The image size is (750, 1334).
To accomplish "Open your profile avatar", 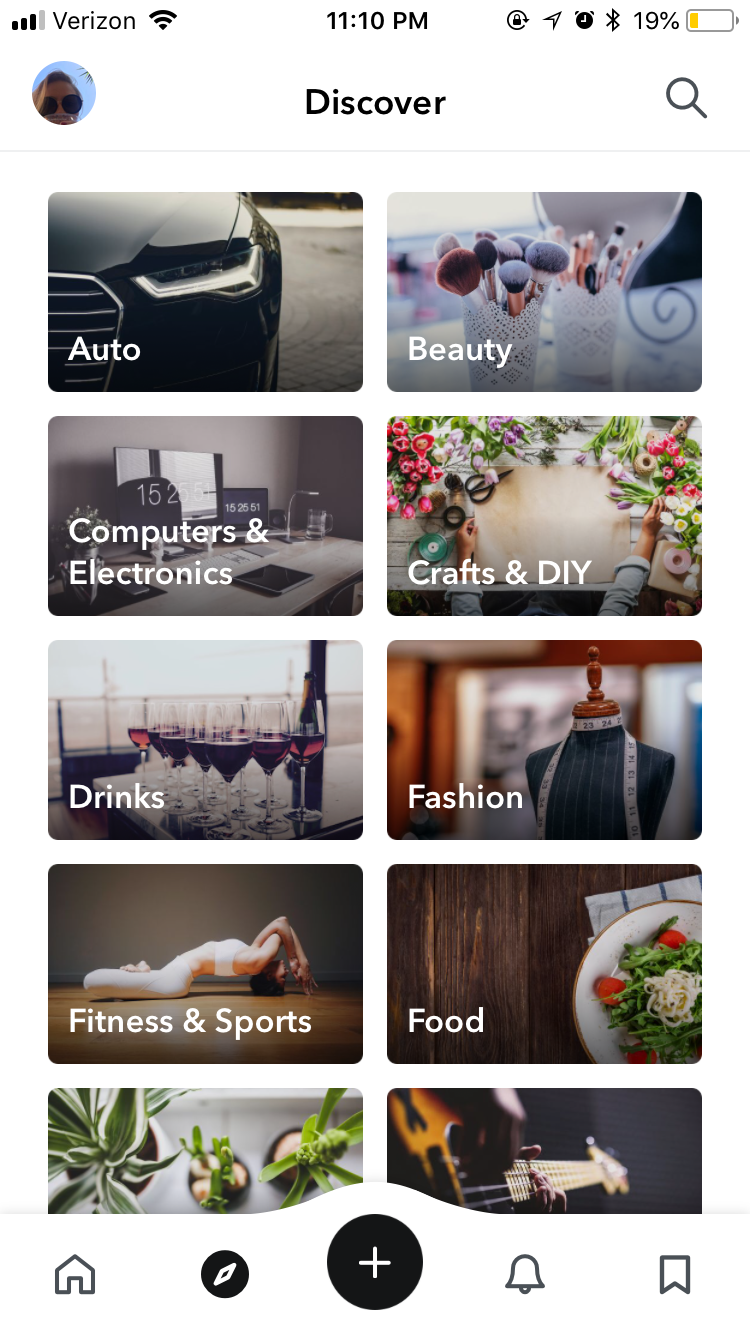I will [x=64, y=94].
